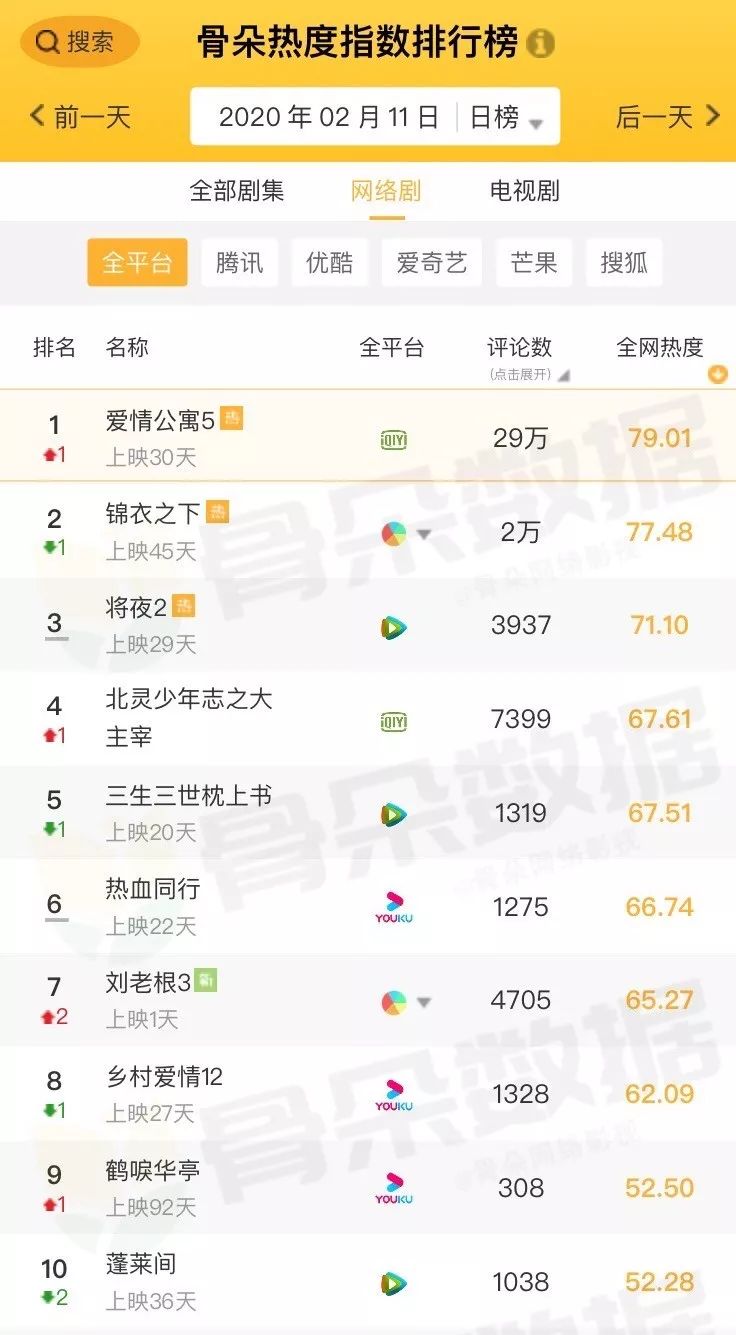The height and width of the screenshot is (1335, 736).
Task: Go to 后一天 (next day)
Action: pos(667,117)
